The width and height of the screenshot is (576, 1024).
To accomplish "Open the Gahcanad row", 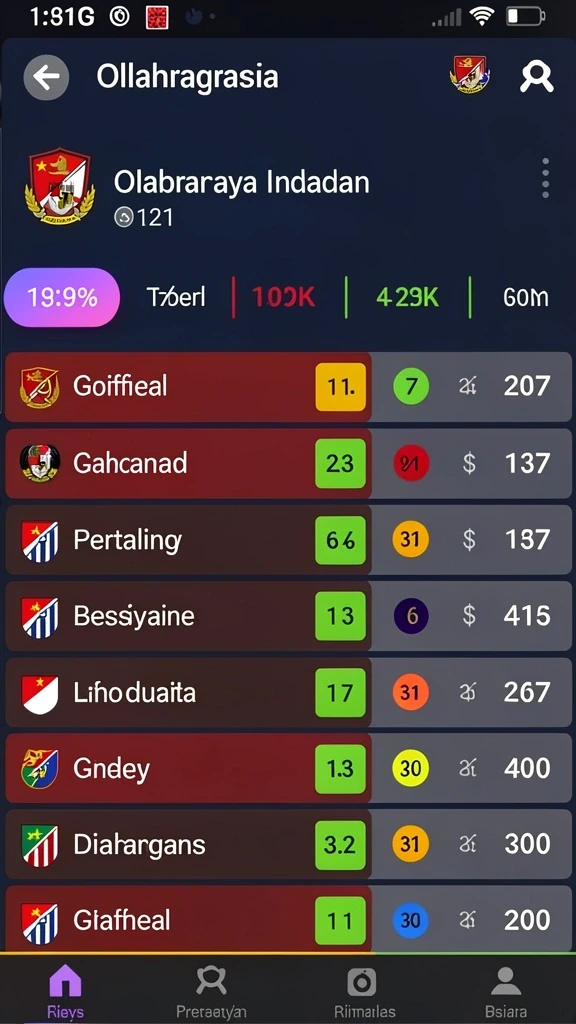I will pos(289,463).
